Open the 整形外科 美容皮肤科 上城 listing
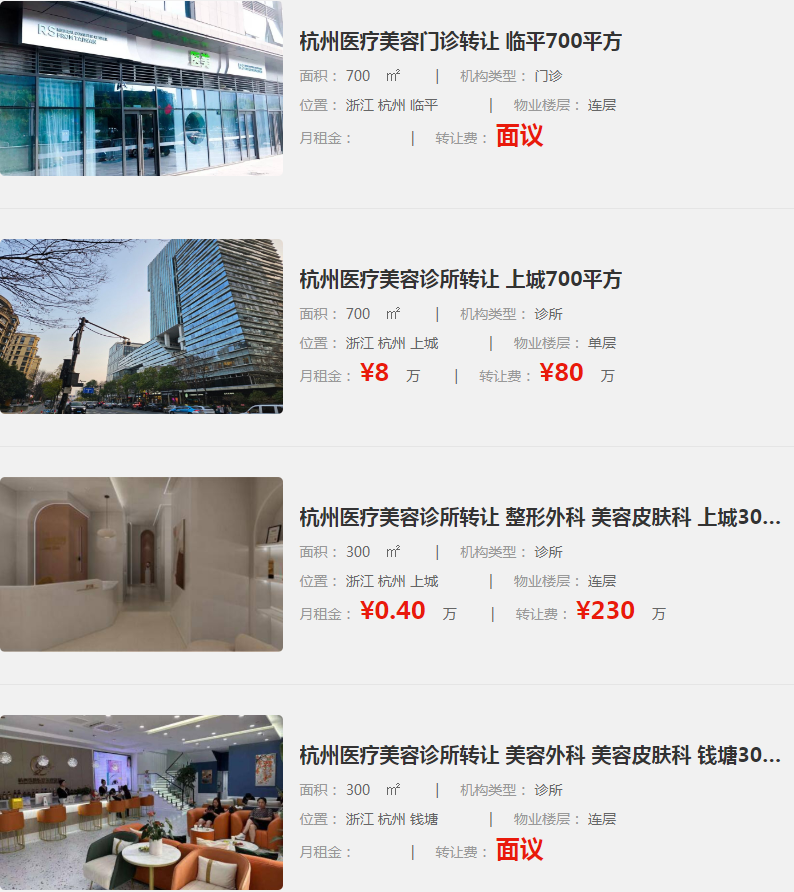The image size is (794, 892). coord(540,517)
